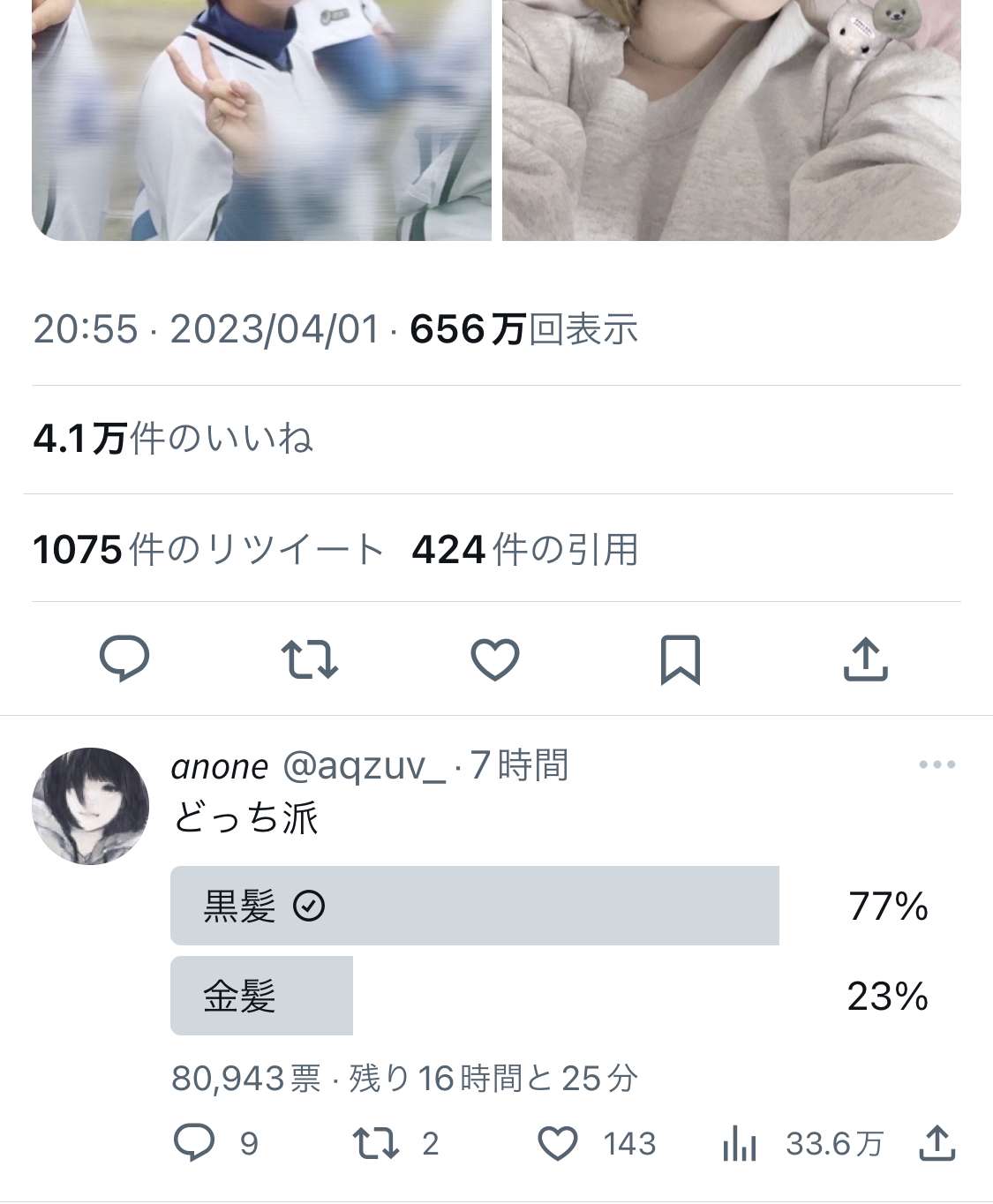This screenshot has height=1204, width=993.
Task: View the 424 quote tweets
Action: coord(524,549)
